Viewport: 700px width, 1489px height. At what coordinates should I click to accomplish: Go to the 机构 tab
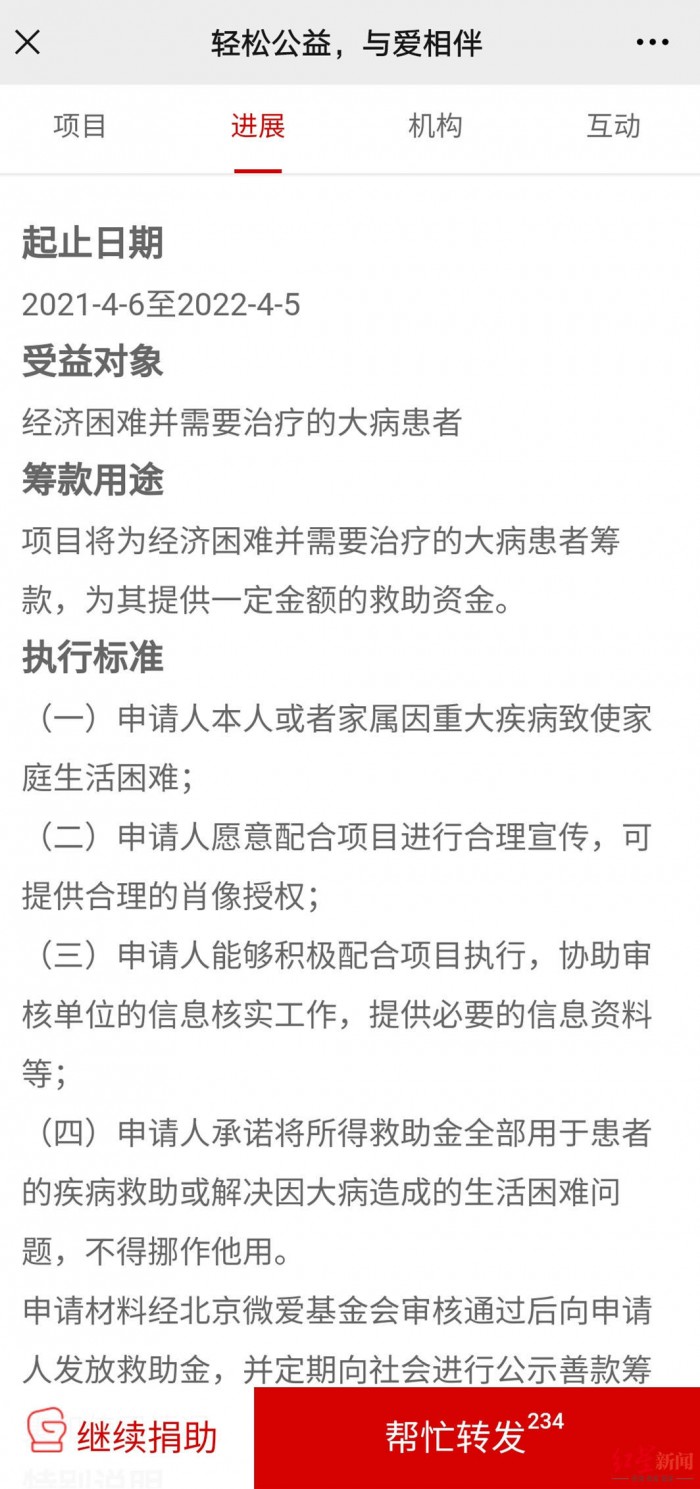pyautogui.click(x=435, y=127)
